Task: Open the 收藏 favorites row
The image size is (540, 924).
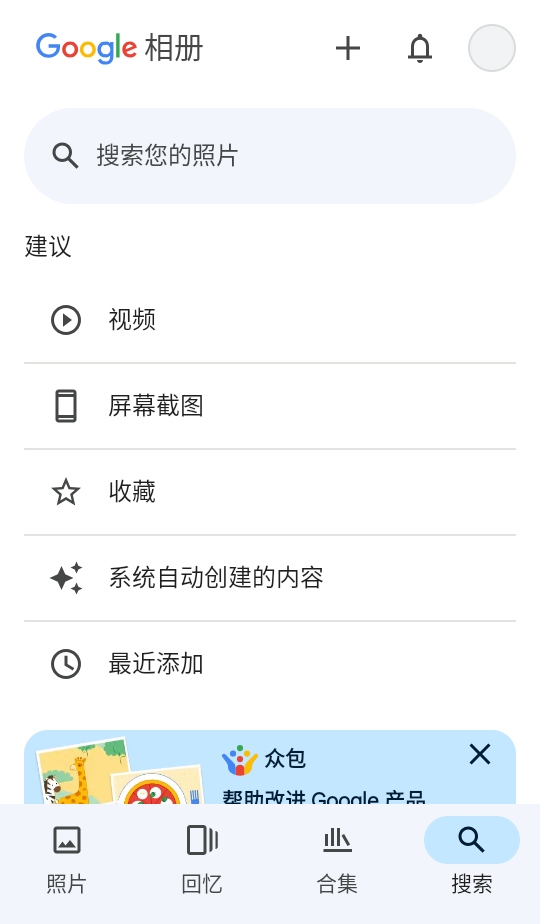Action: tap(270, 492)
